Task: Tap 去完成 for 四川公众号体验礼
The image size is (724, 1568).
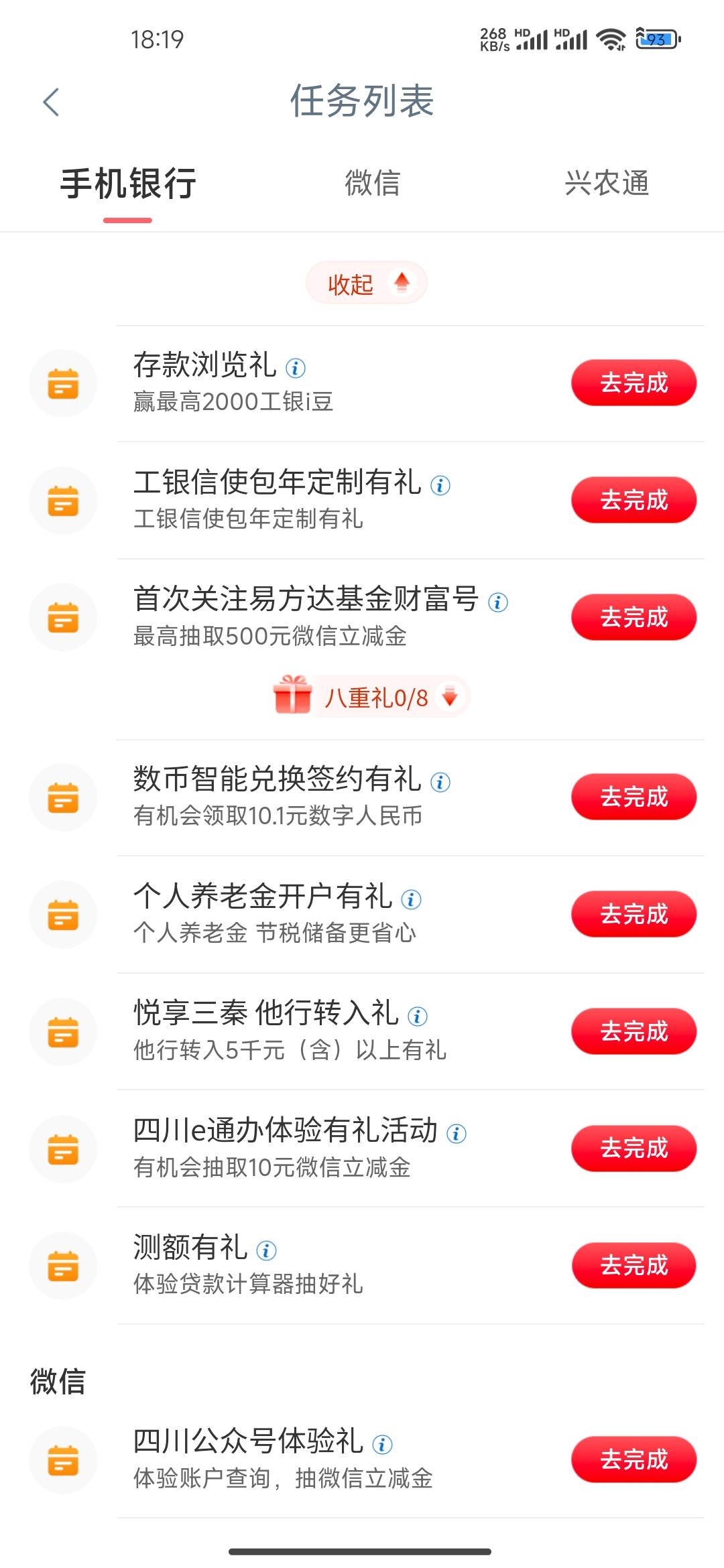Action: point(633,1459)
